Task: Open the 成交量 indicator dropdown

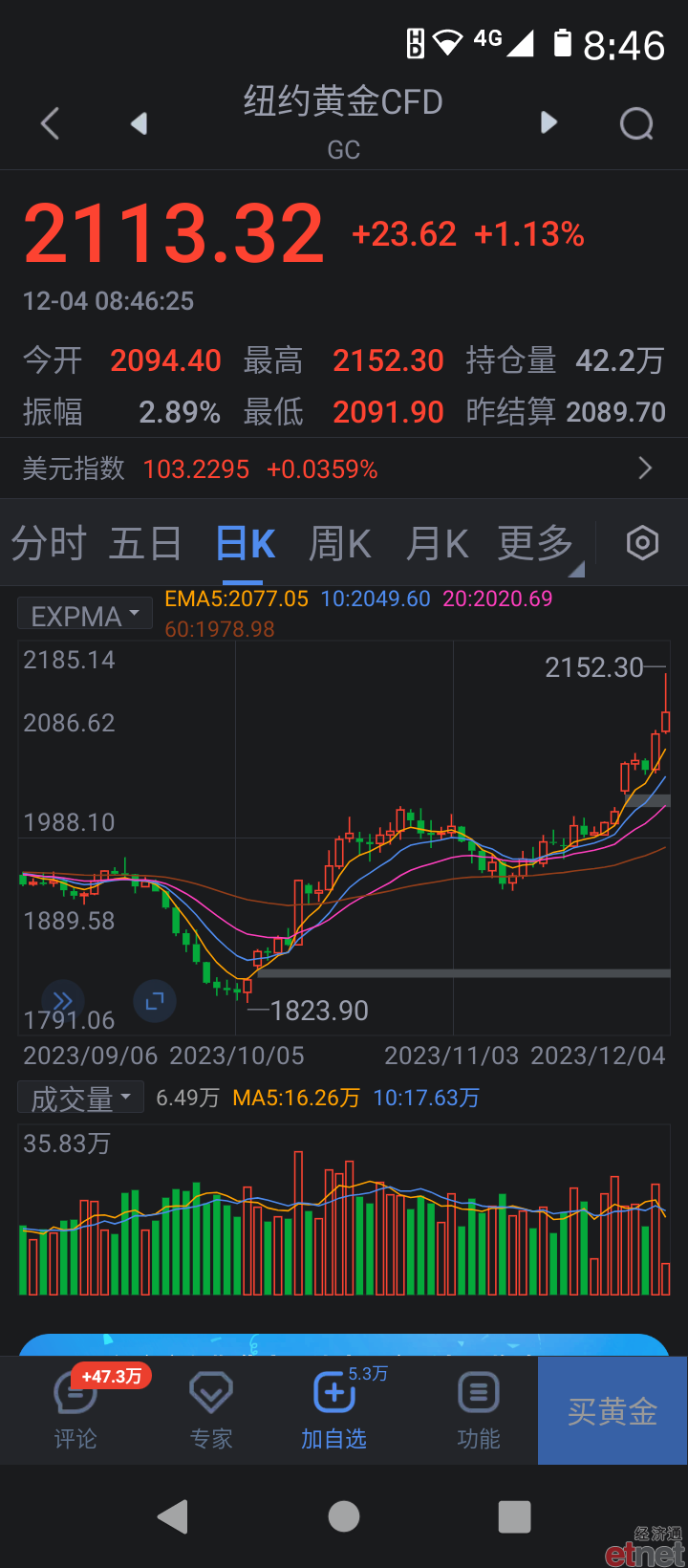Action: click(80, 1098)
